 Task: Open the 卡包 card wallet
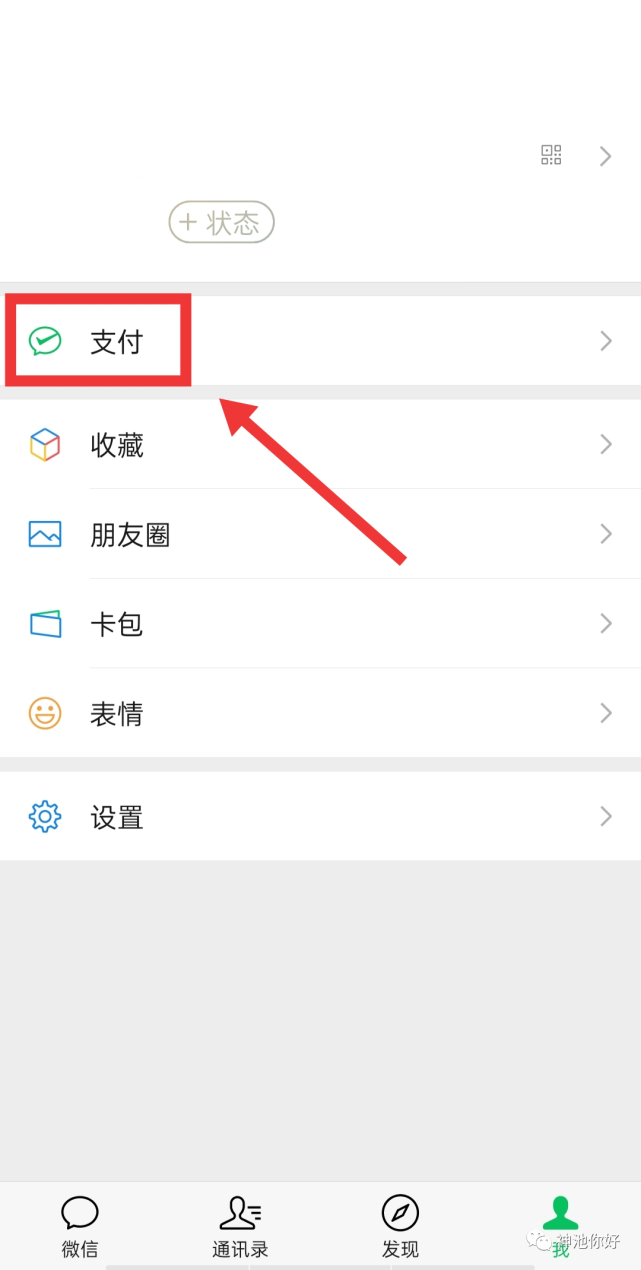click(320, 624)
